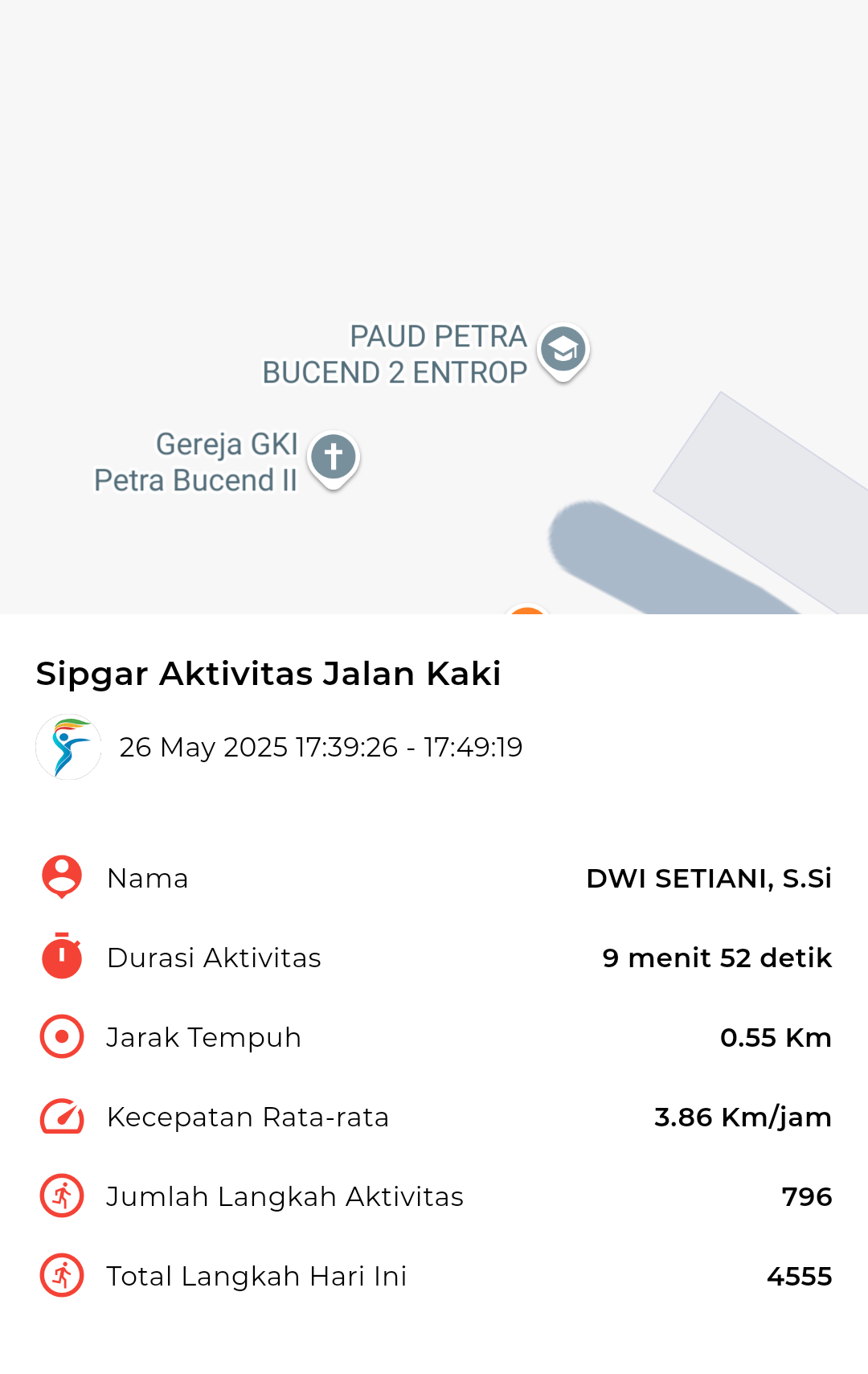This screenshot has height=1374, width=868.
Task: Click the stopwatch icon beside Durasi Aktivitas
Action: [60, 957]
